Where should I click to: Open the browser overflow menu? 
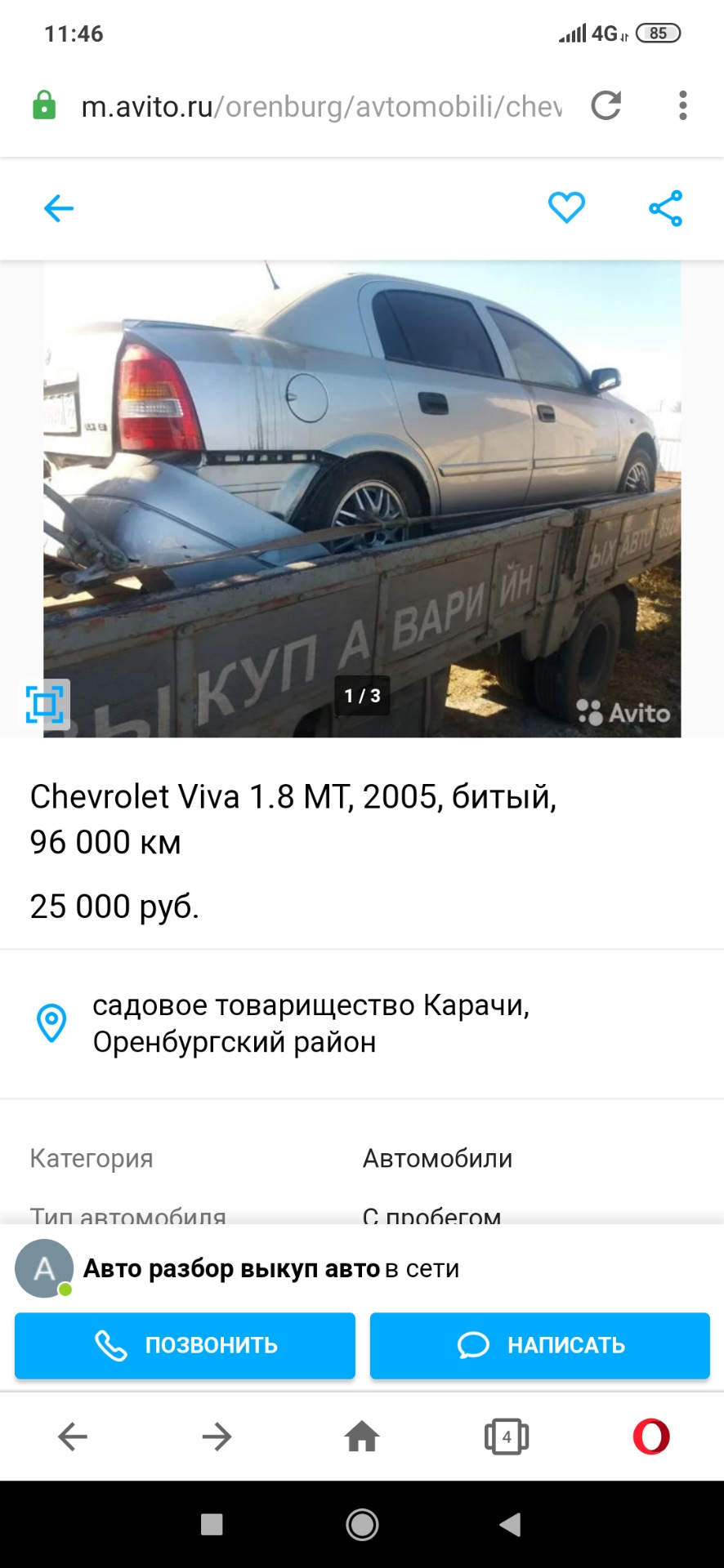pyautogui.click(x=682, y=105)
